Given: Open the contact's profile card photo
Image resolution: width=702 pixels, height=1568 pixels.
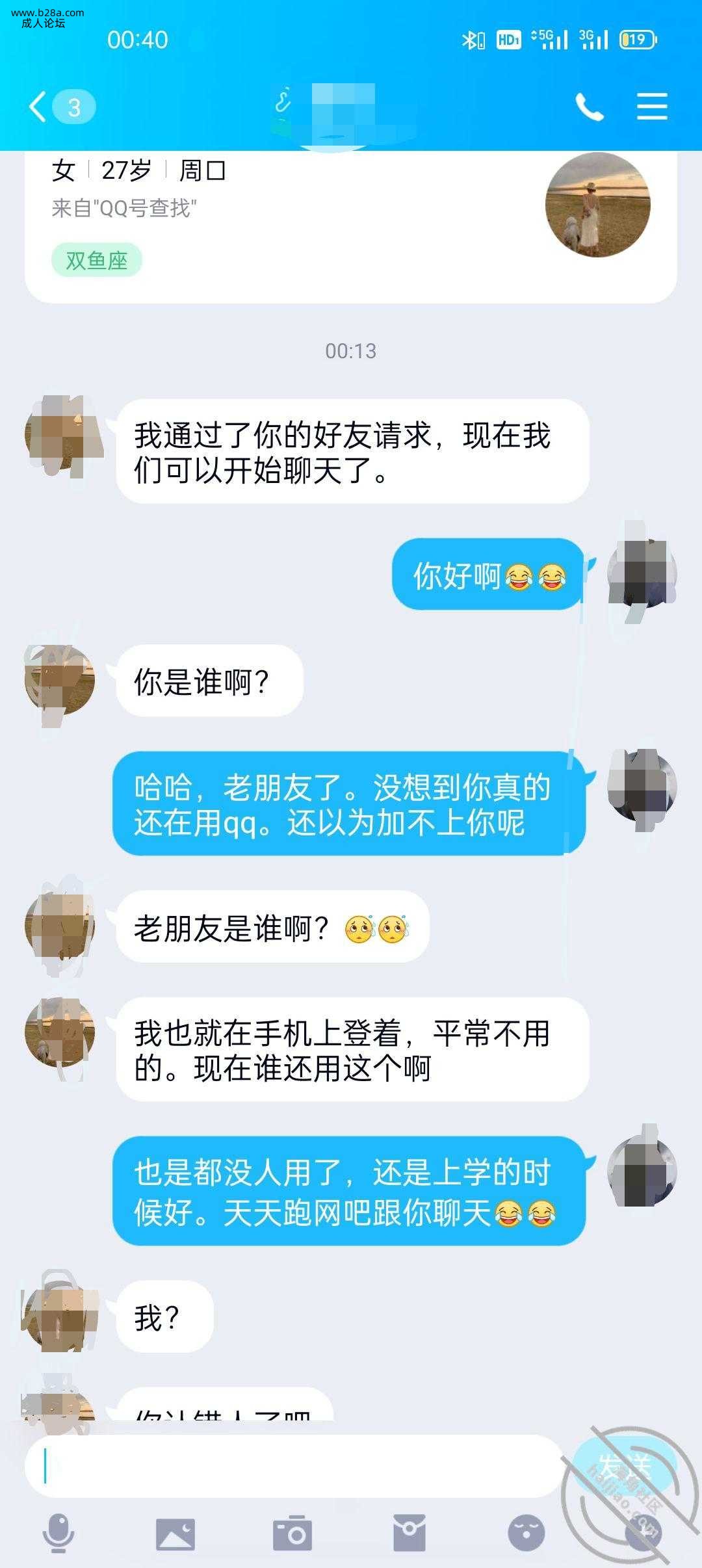Looking at the screenshot, I should point(597,205).
